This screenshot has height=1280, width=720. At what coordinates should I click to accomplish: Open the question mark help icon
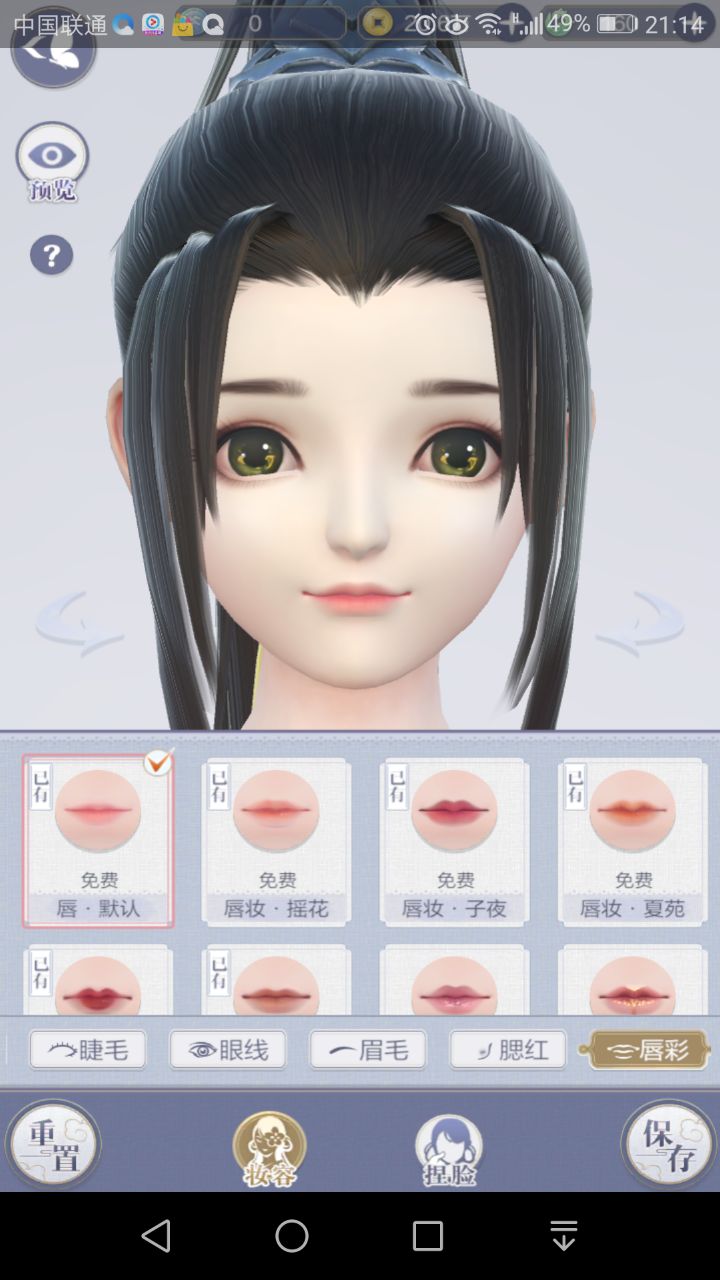tap(51, 256)
